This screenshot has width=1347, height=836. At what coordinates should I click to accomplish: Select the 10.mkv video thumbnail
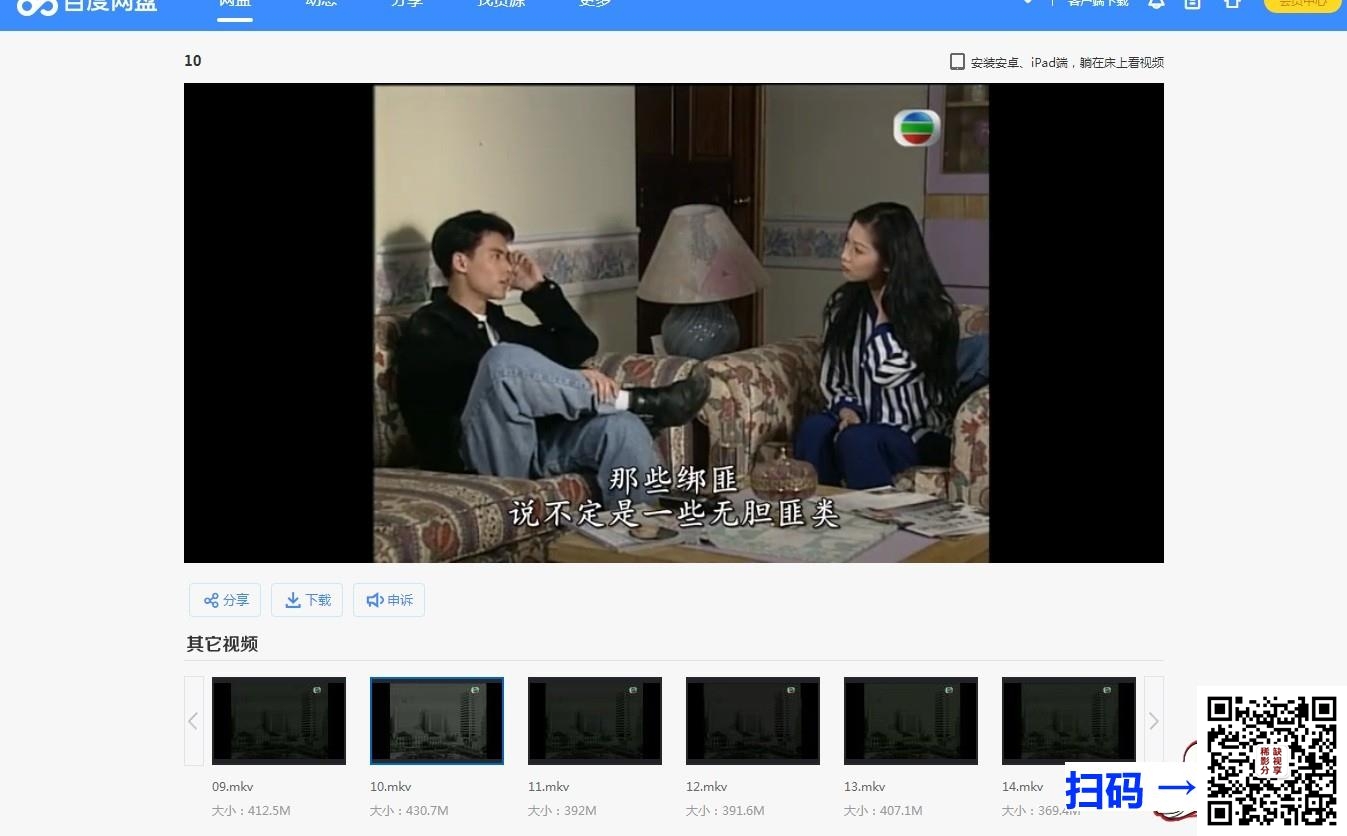(437, 721)
